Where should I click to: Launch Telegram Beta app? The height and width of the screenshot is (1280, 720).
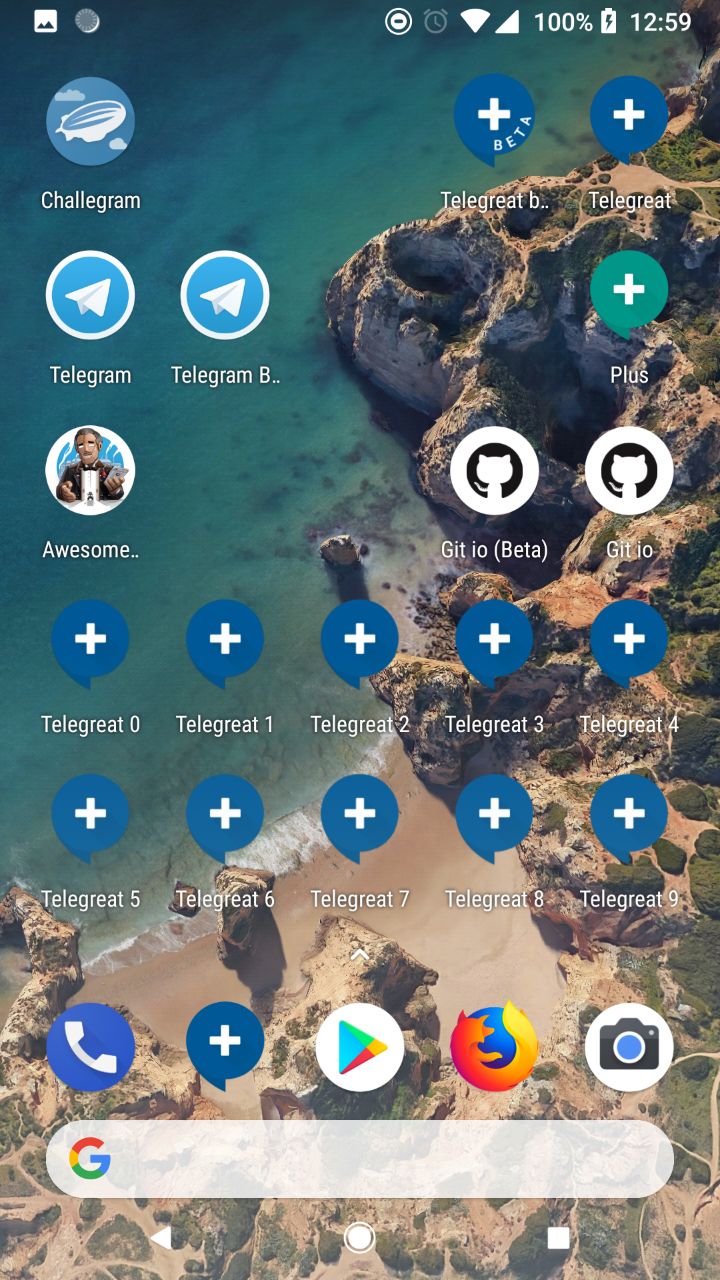coord(225,295)
